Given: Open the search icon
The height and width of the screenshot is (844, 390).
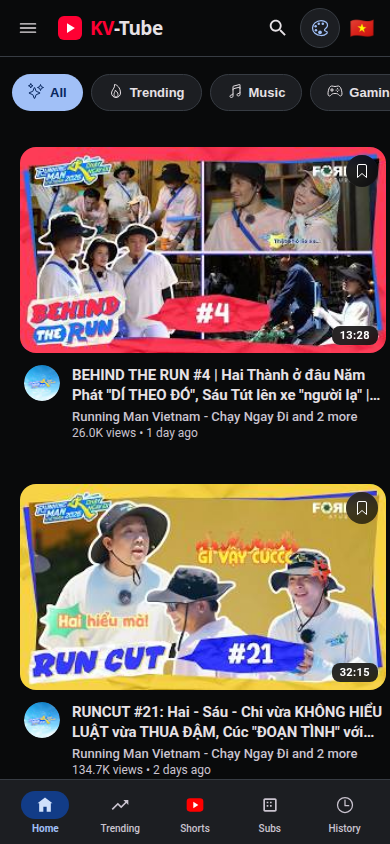Looking at the screenshot, I should coord(278,28).
